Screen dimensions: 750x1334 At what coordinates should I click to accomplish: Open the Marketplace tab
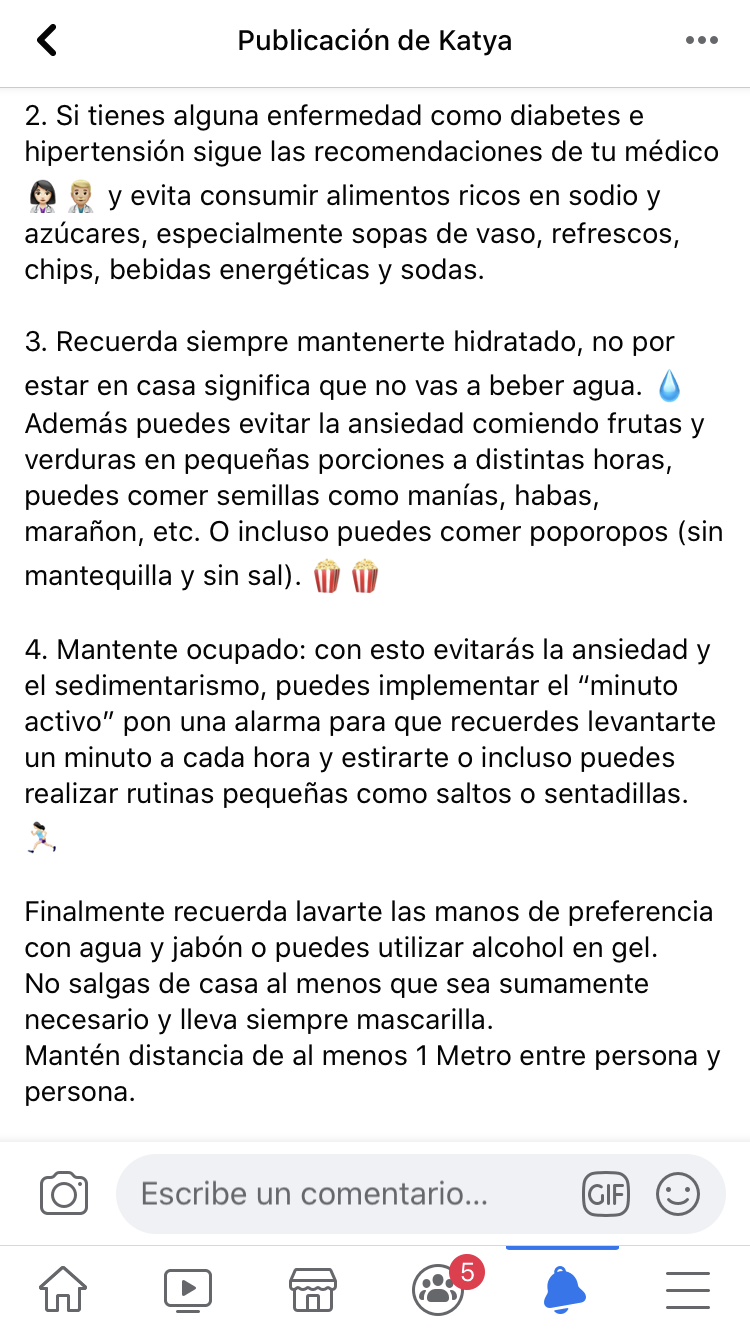(x=312, y=1290)
